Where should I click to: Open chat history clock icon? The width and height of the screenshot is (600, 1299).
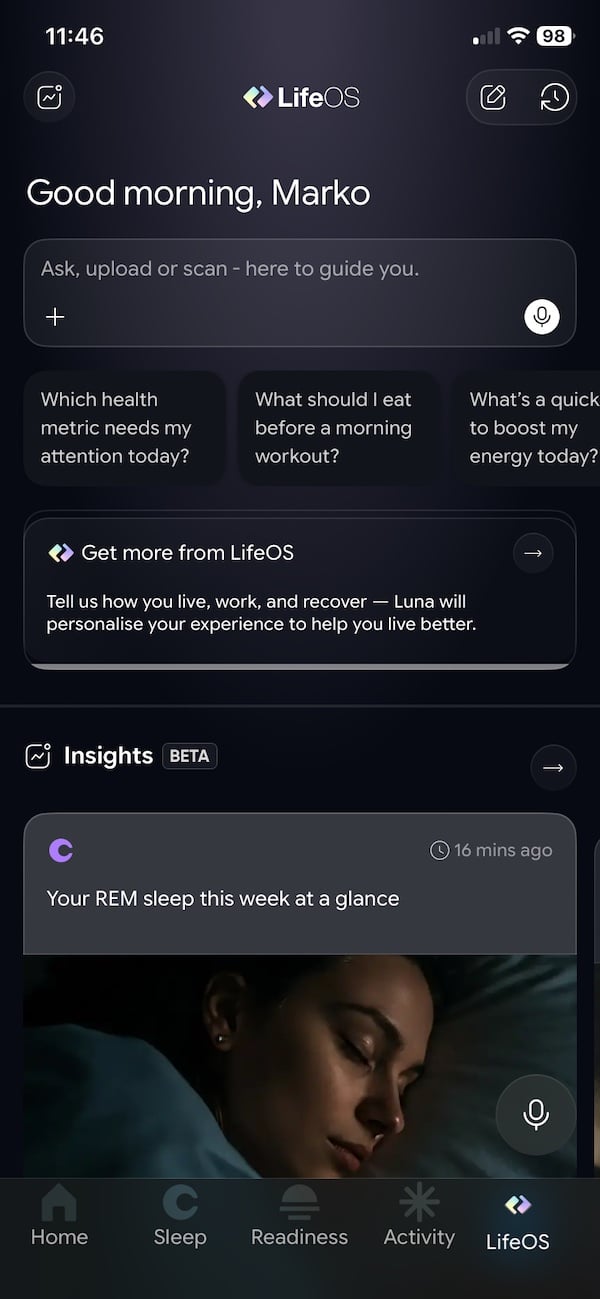(x=554, y=97)
